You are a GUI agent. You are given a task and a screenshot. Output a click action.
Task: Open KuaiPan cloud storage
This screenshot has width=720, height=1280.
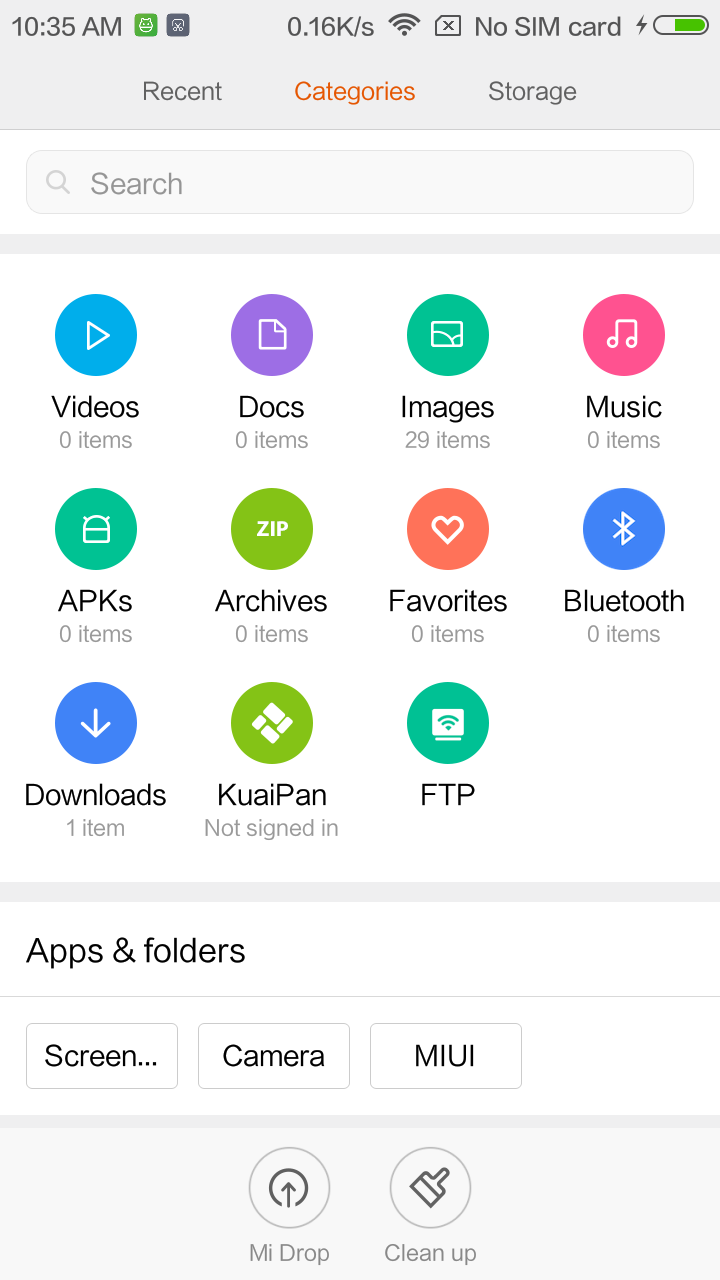point(272,724)
